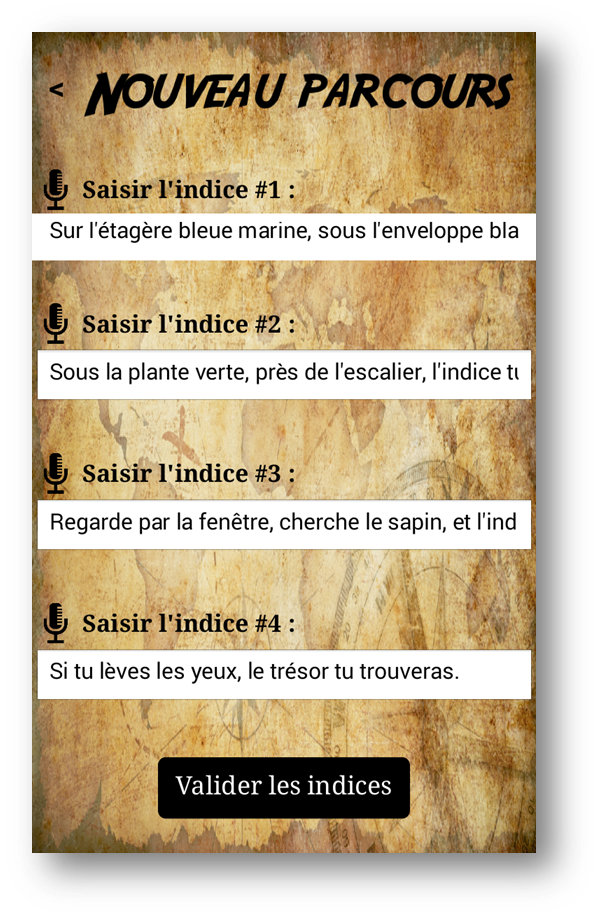Tap the microphone next to indice #2
601x918 pixels.
(56, 324)
